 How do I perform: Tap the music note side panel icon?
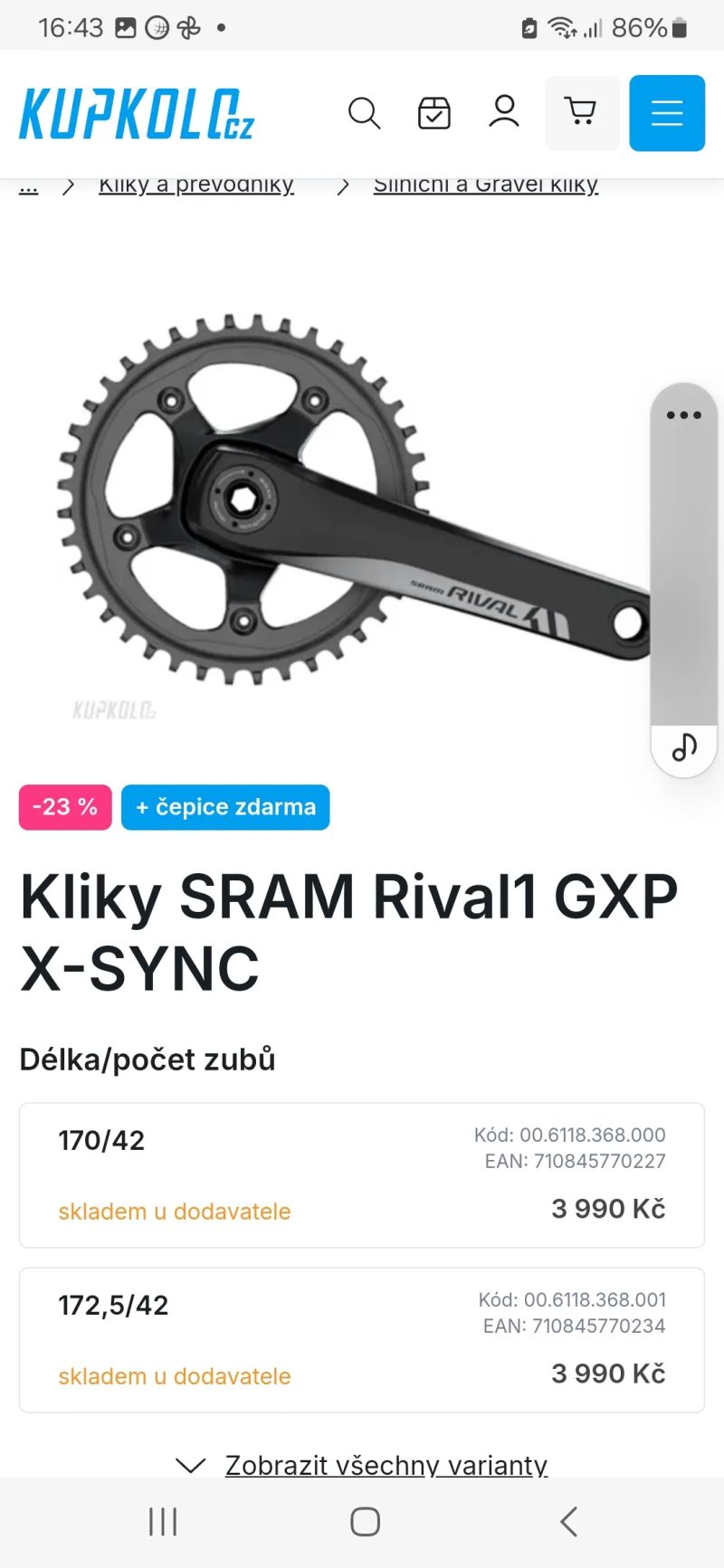pos(684,747)
